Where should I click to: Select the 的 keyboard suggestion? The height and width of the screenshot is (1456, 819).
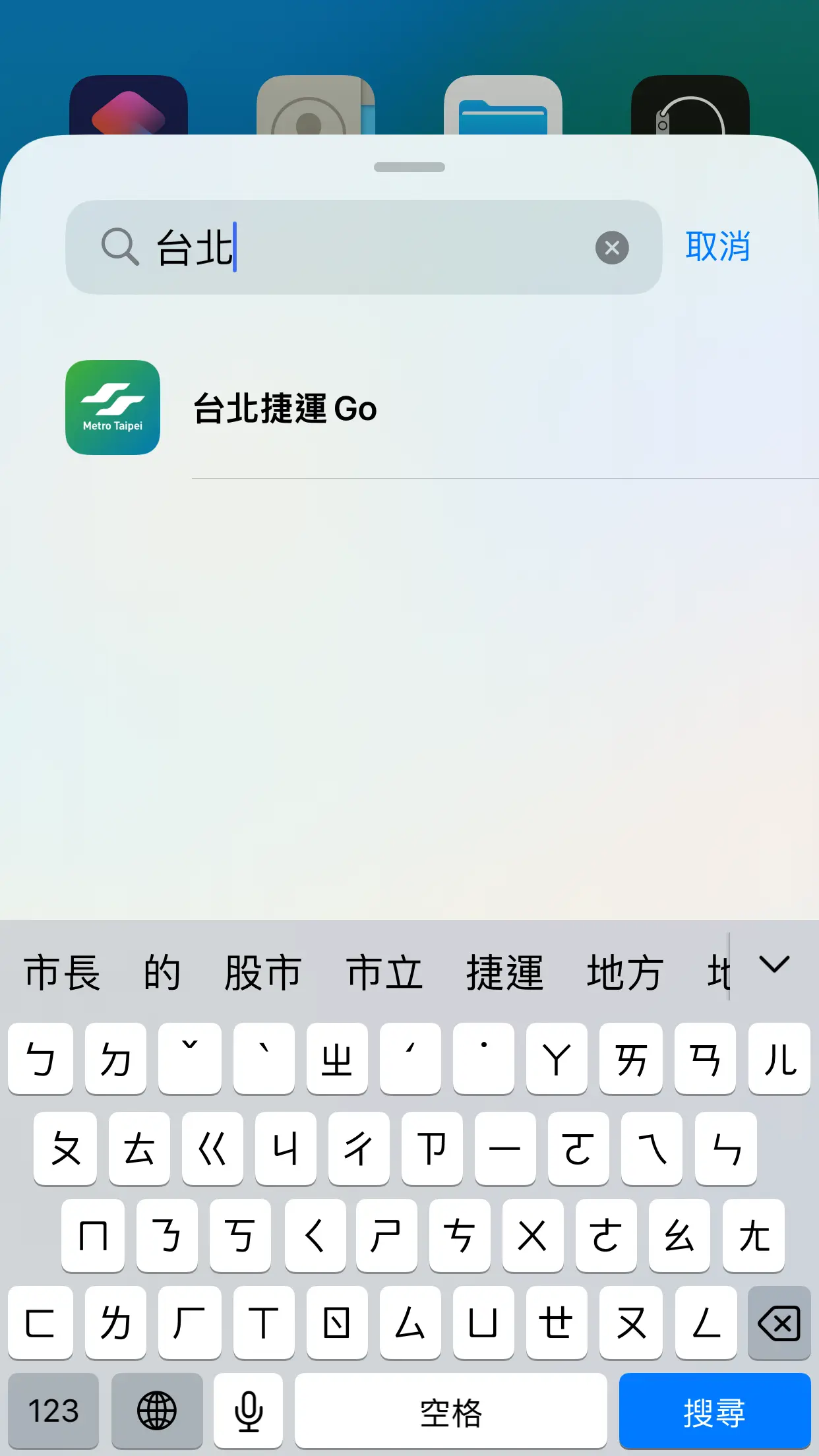[x=162, y=973]
